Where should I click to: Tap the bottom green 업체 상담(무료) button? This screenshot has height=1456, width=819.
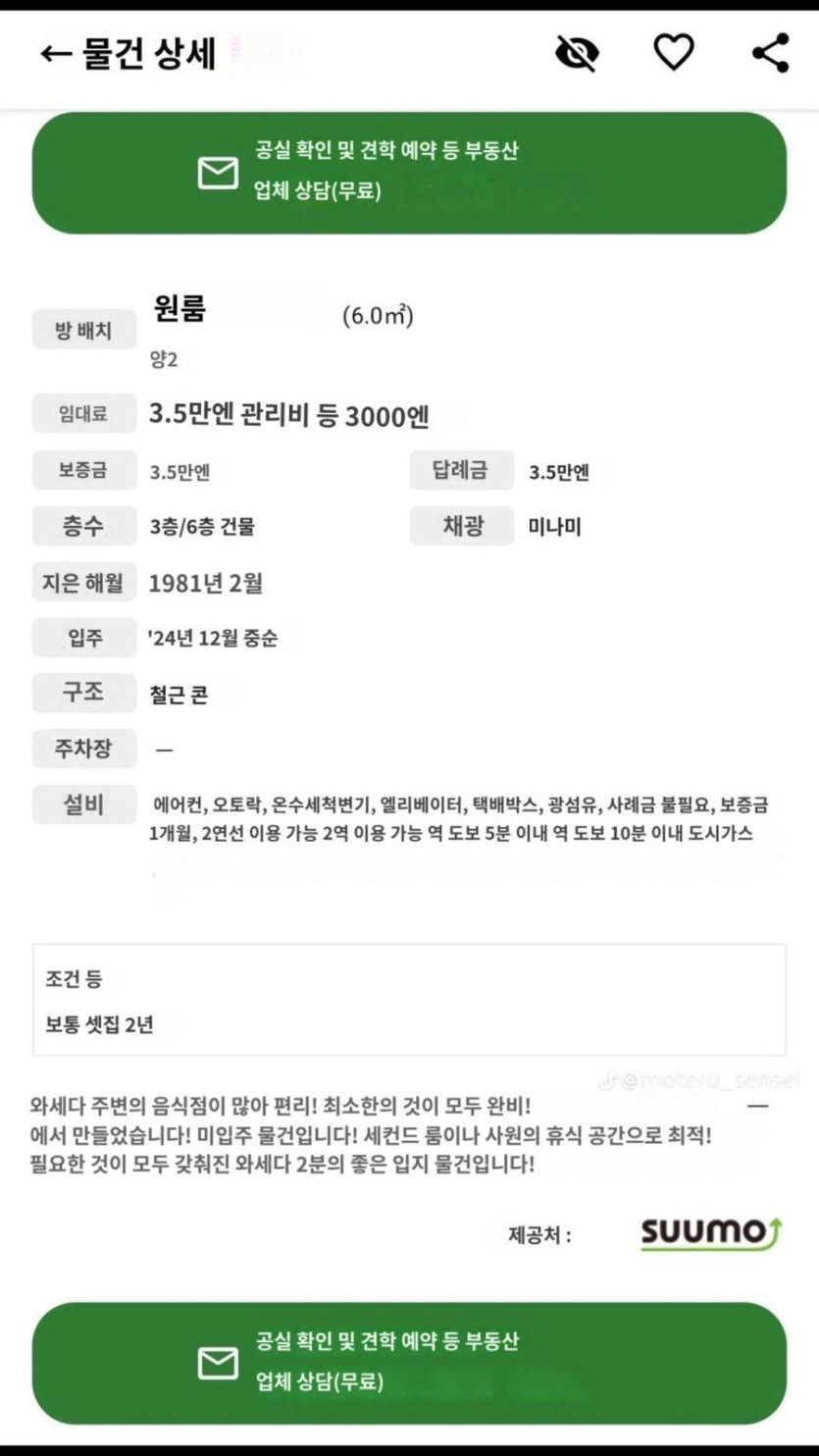[409, 1363]
